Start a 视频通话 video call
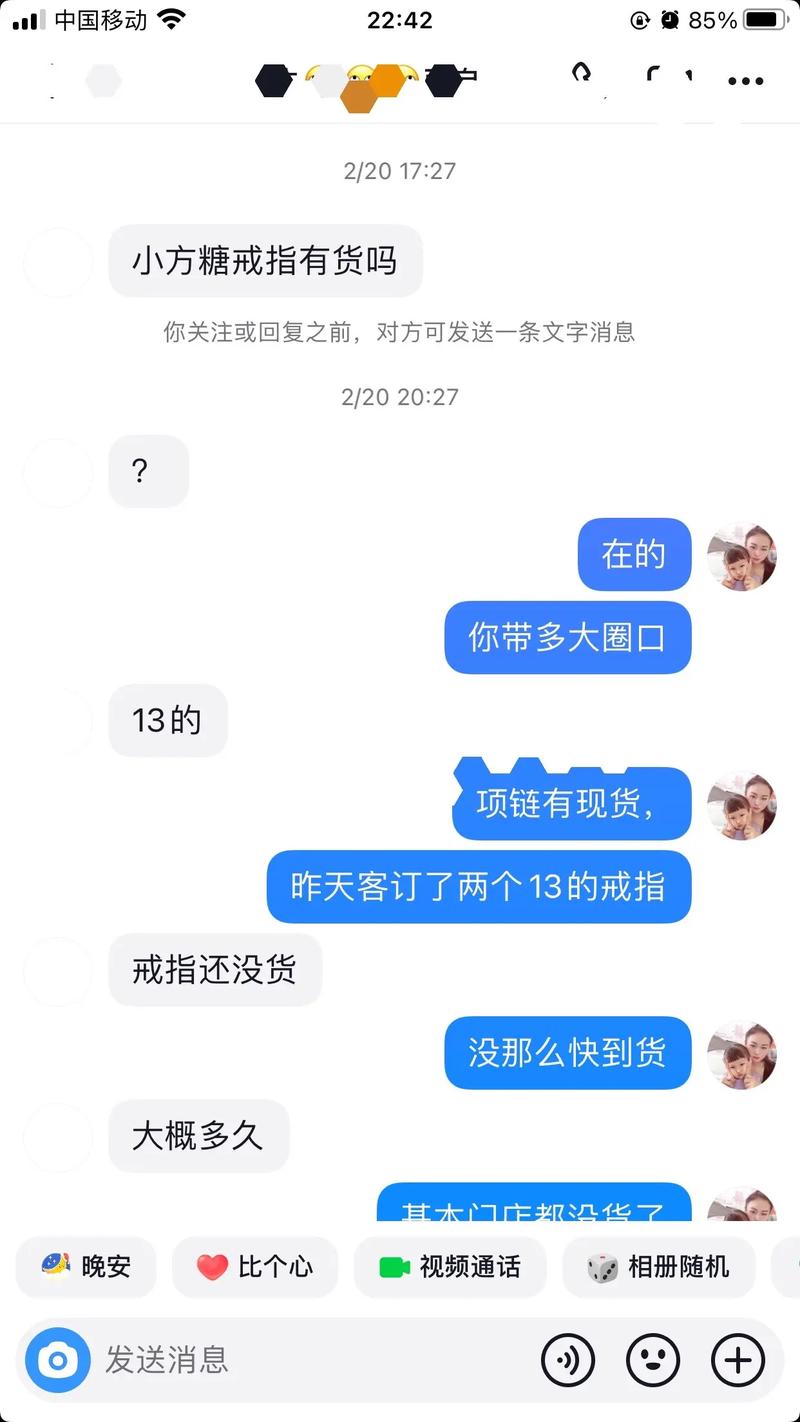The image size is (800, 1422). (x=450, y=1267)
